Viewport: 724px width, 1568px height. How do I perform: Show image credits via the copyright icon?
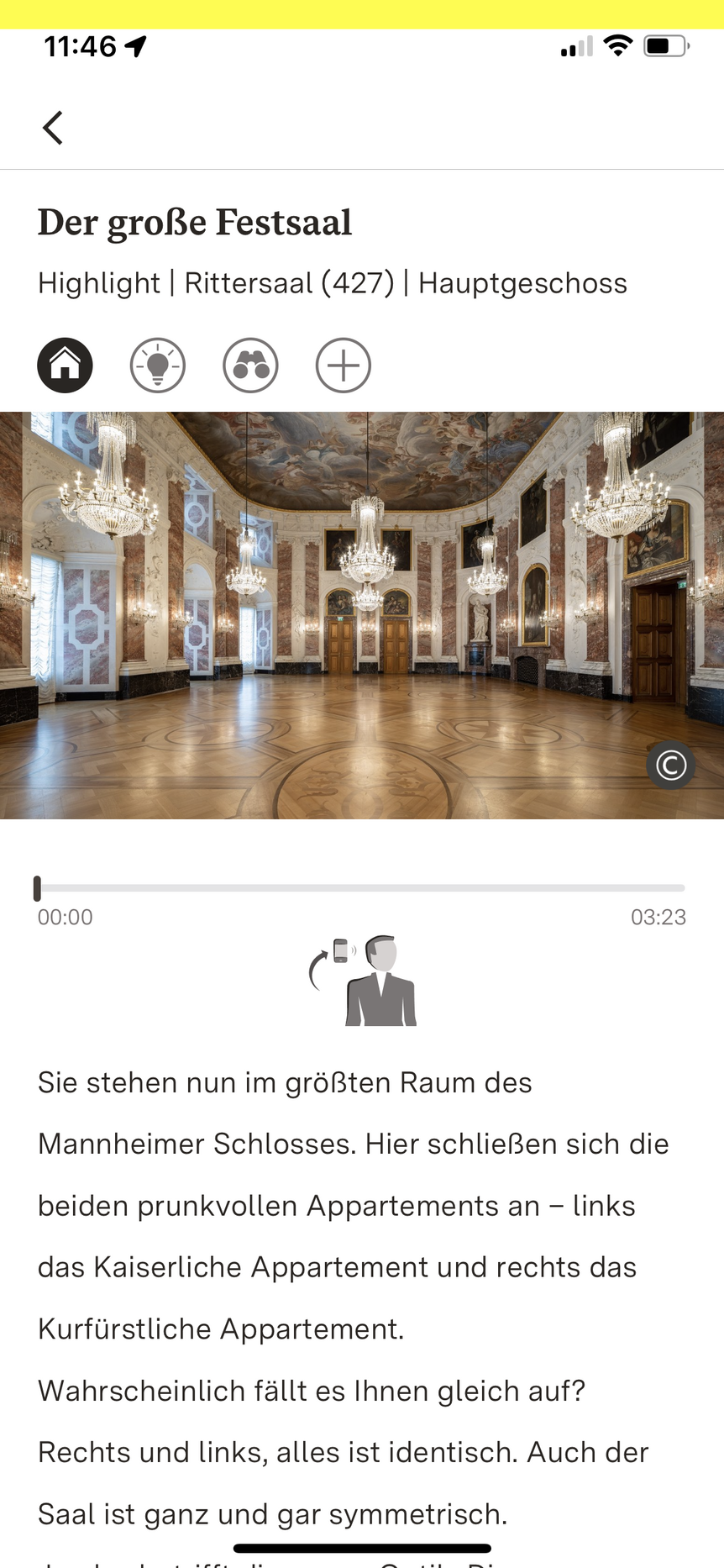coord(669,765)
